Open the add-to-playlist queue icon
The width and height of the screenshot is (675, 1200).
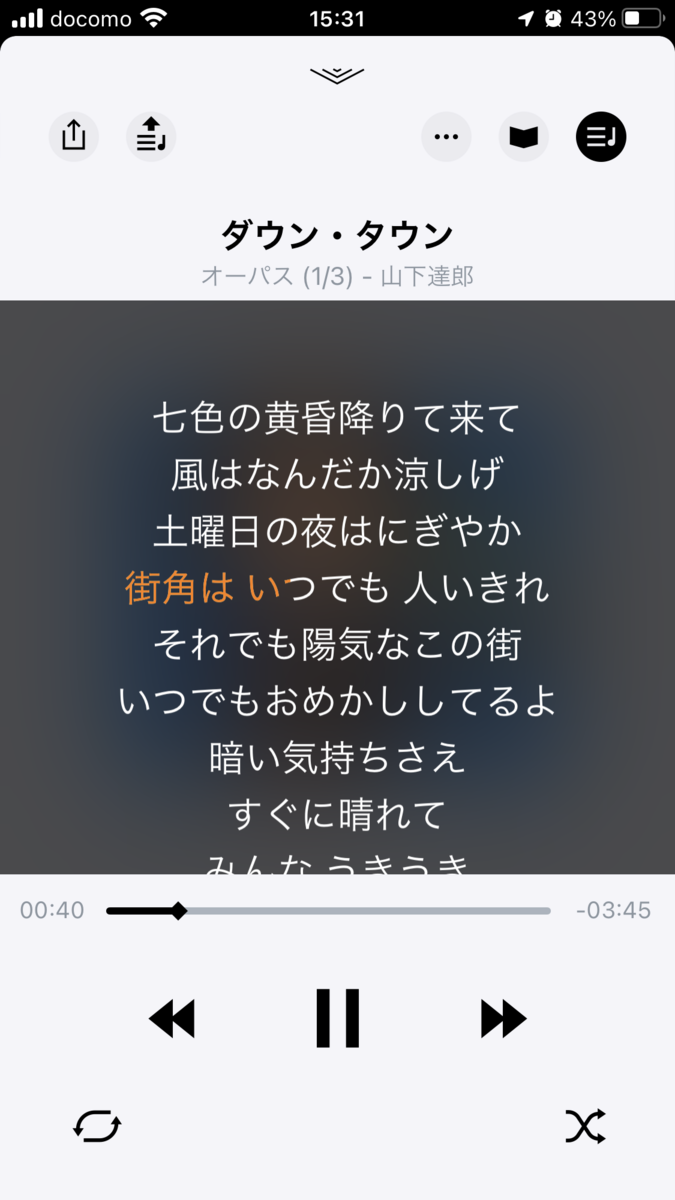pos(151,136)
